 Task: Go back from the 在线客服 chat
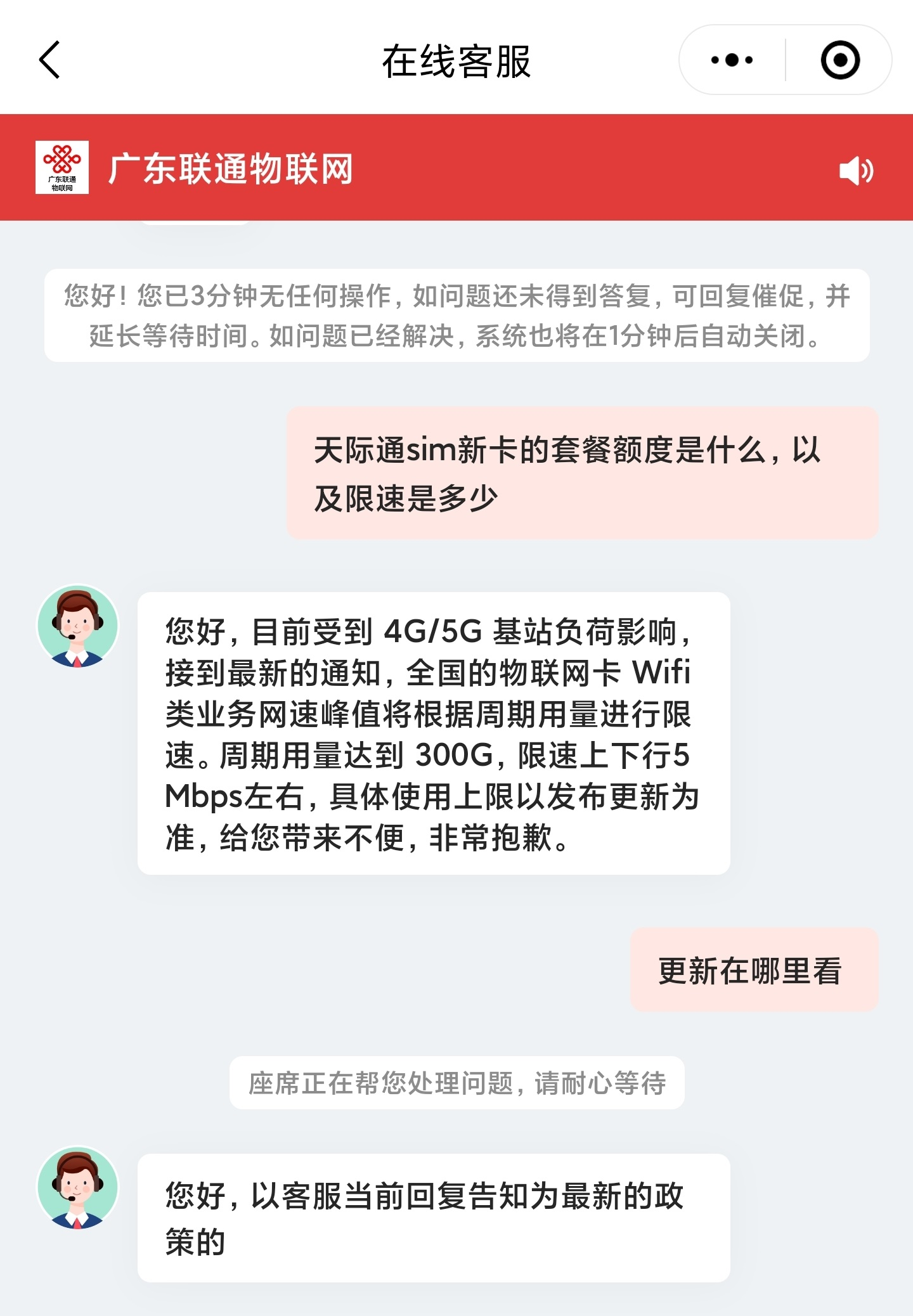pyautogui.click(x=49, y=60)
